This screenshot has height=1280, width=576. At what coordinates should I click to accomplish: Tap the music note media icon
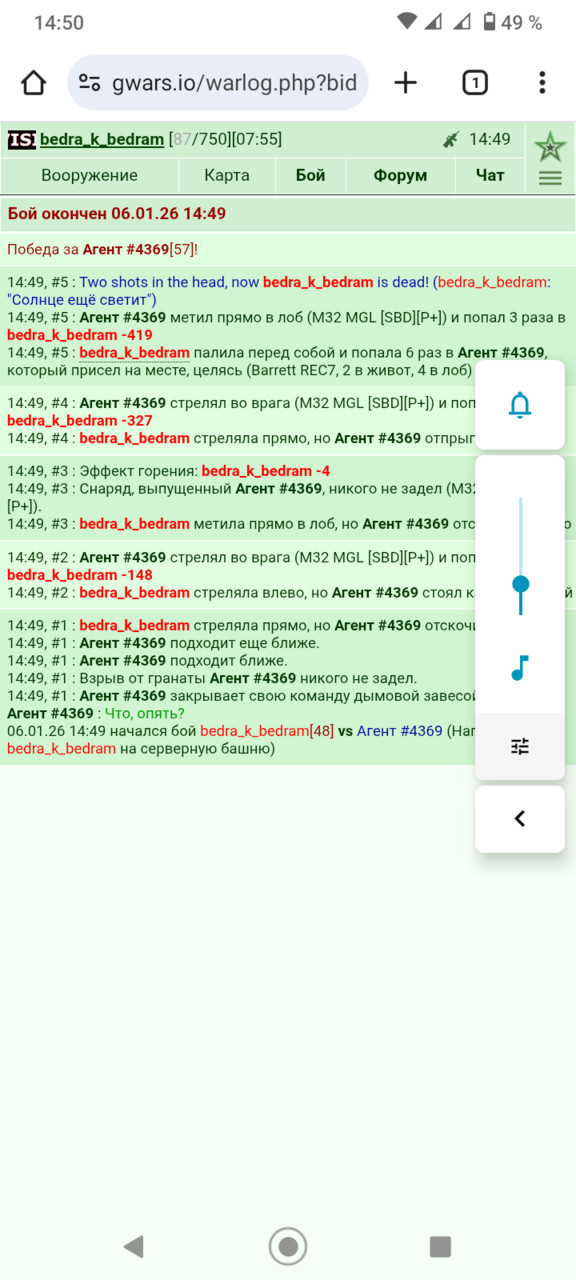[520, 668]
